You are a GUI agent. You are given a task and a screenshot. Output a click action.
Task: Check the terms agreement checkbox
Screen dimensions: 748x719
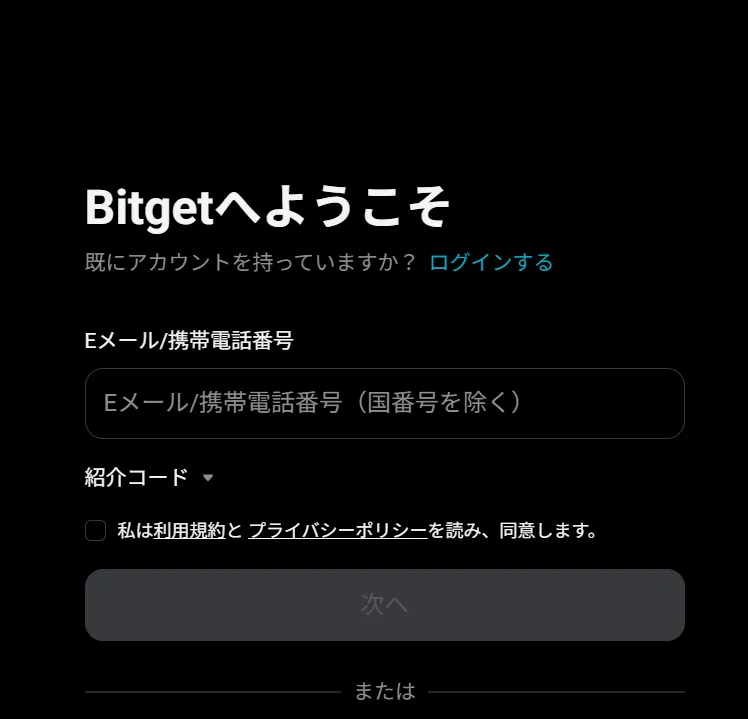tap(96, 531)
